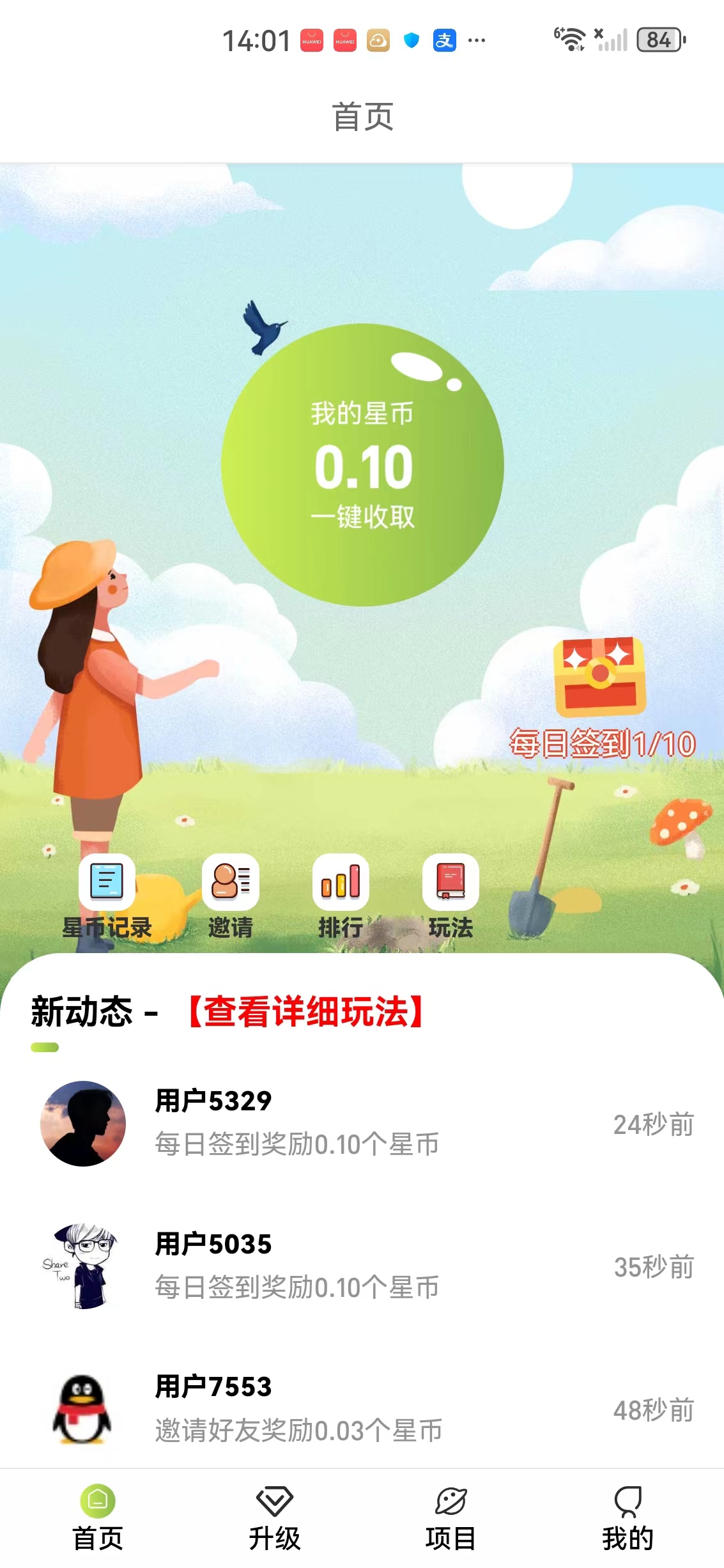Tap the treasure chest daily sign-in icon
The height and width of the screenshot is (1568, 724).
pos(601,678)
